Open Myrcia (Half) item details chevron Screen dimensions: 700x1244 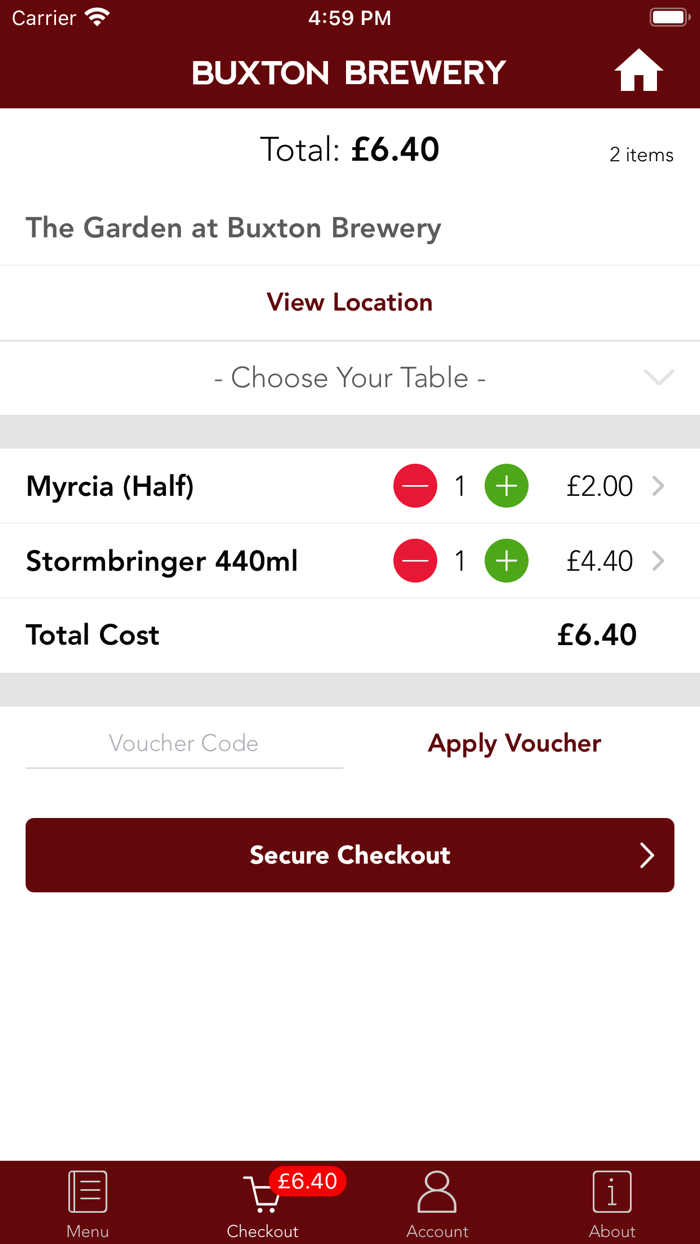658,486
